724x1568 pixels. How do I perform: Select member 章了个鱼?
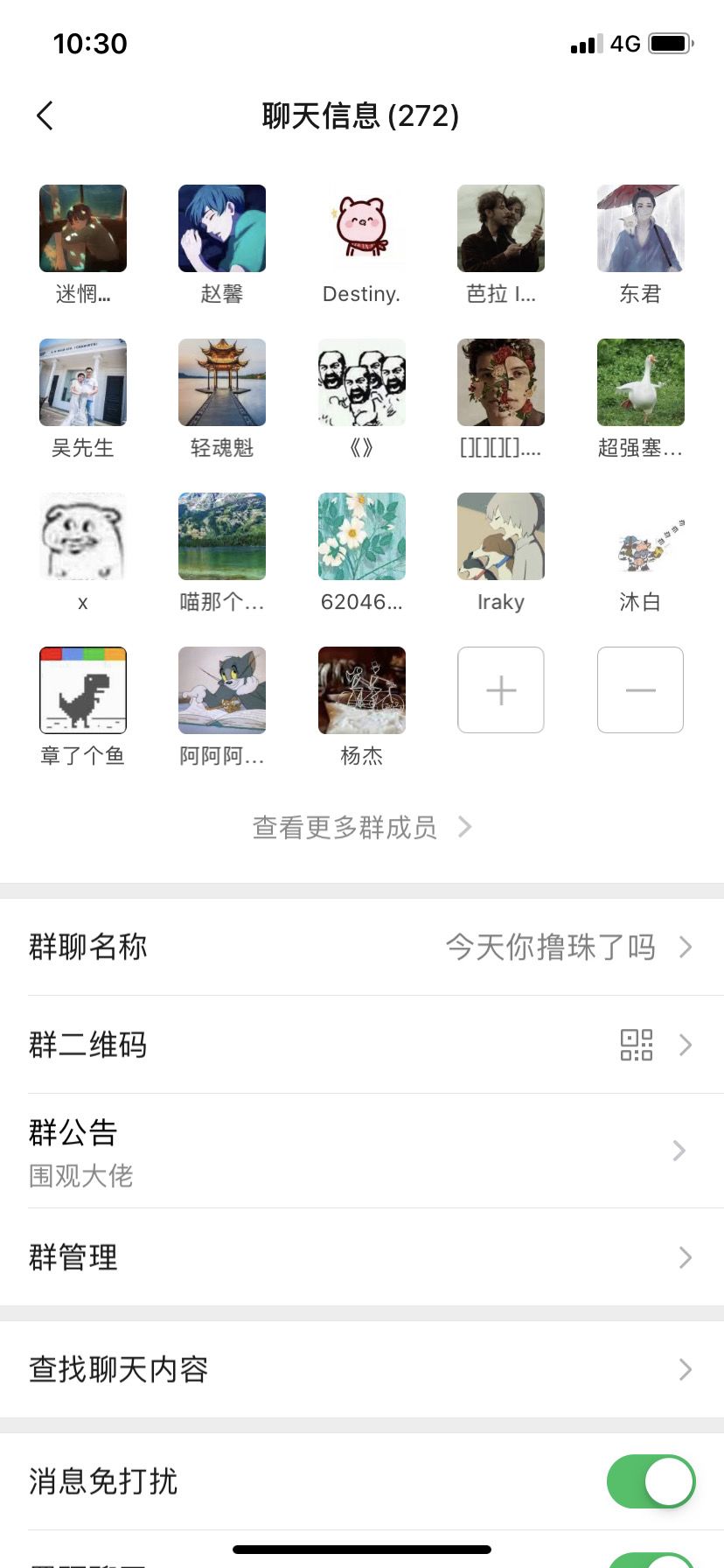click(83, 689)
